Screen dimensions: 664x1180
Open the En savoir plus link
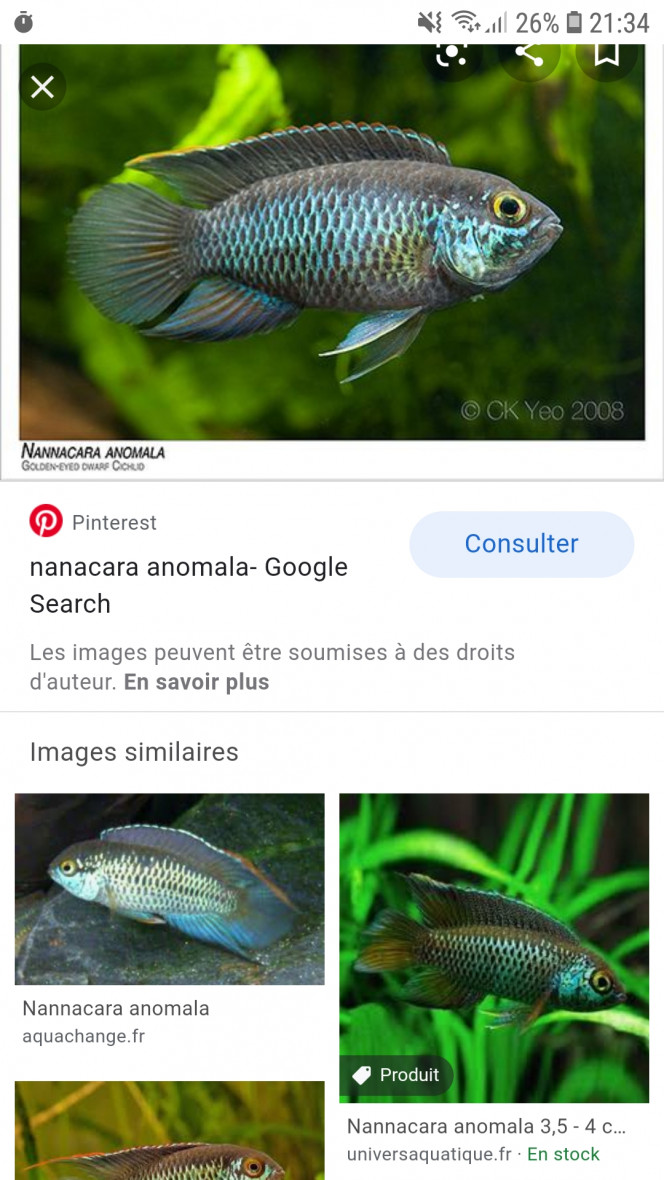(196, 683)
